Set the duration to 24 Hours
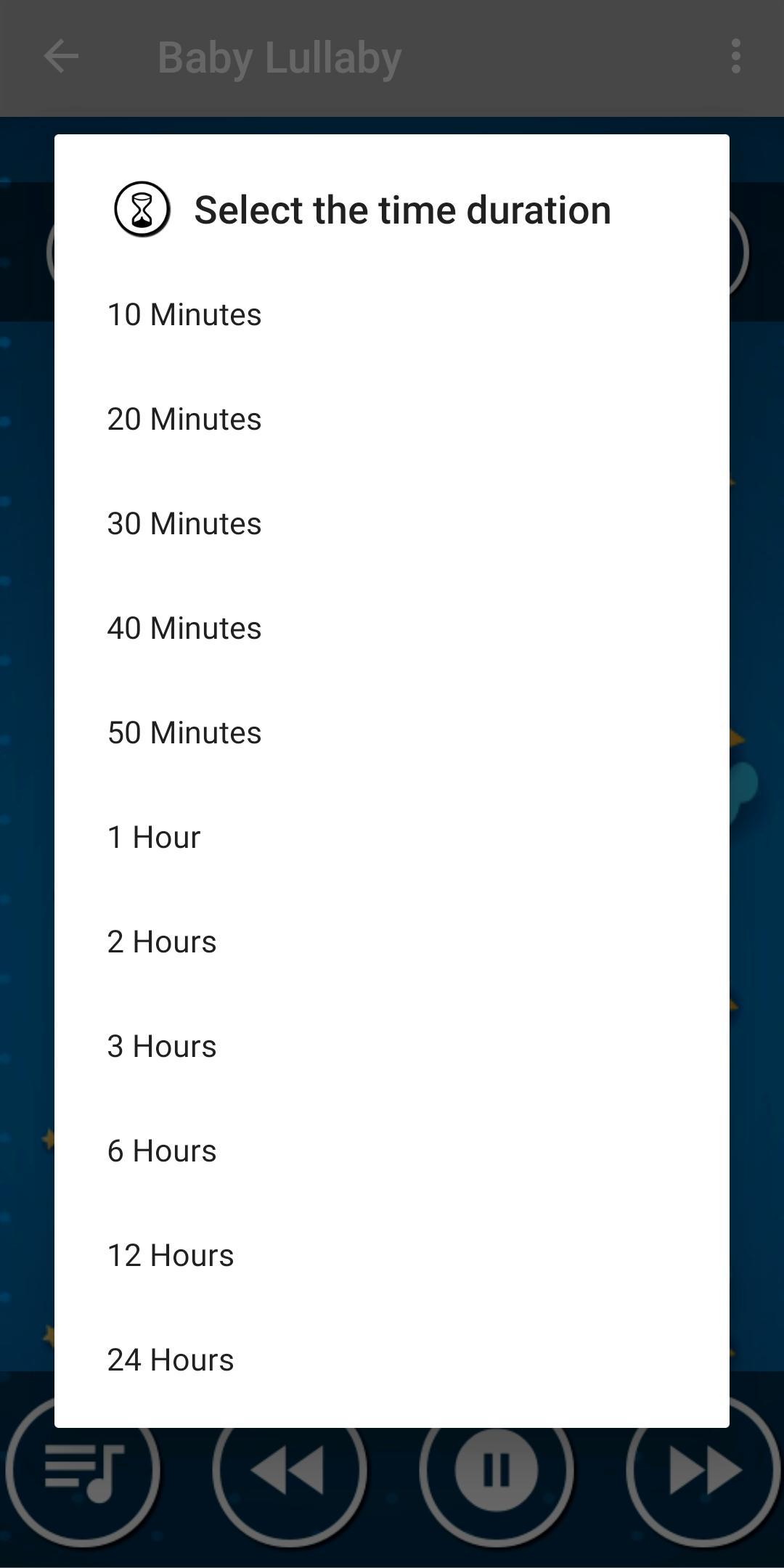The height and width of the screenshot is (1568, 784). (392, 1360)
